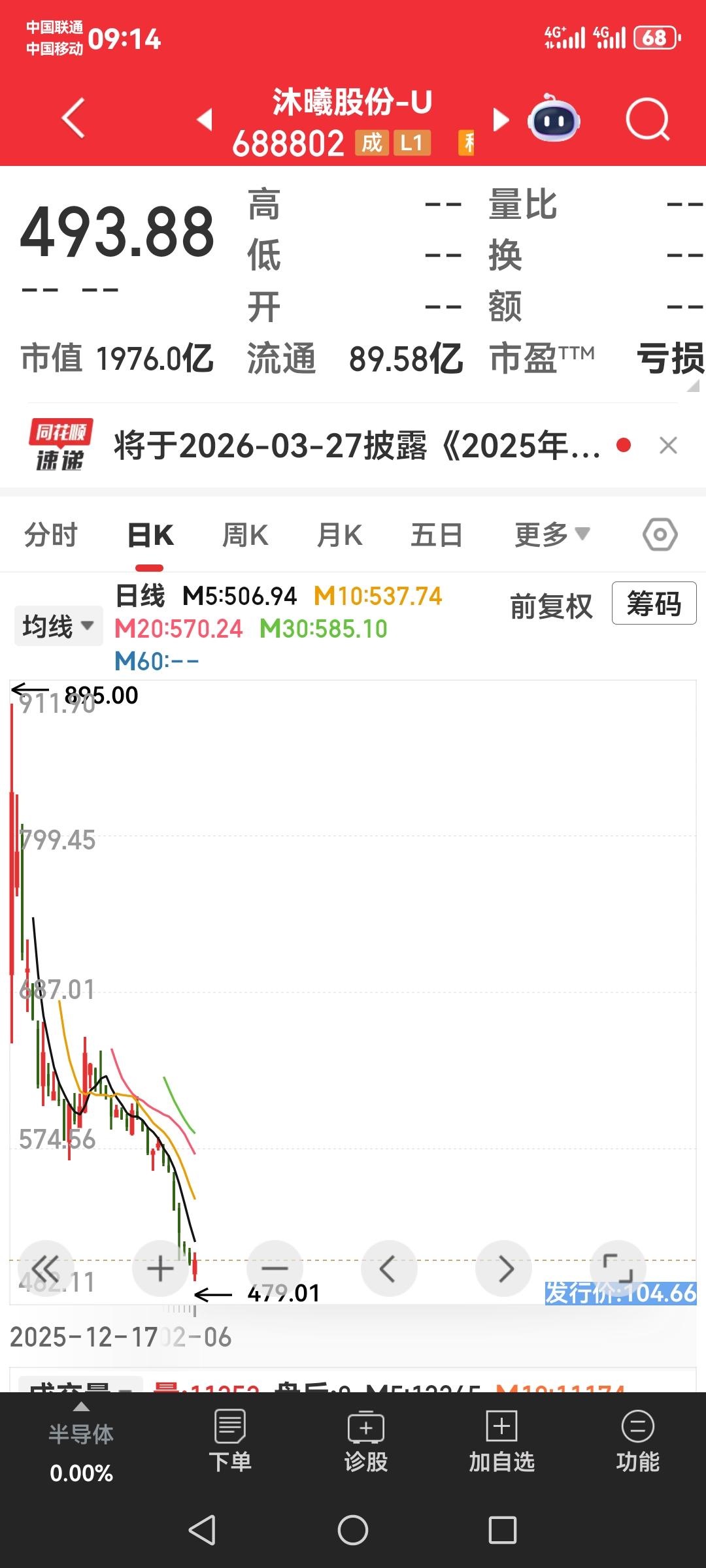706x1568 pixels.
Task: Toggle 筹码 chip distribution overlay
Action: tap(654, 604)
